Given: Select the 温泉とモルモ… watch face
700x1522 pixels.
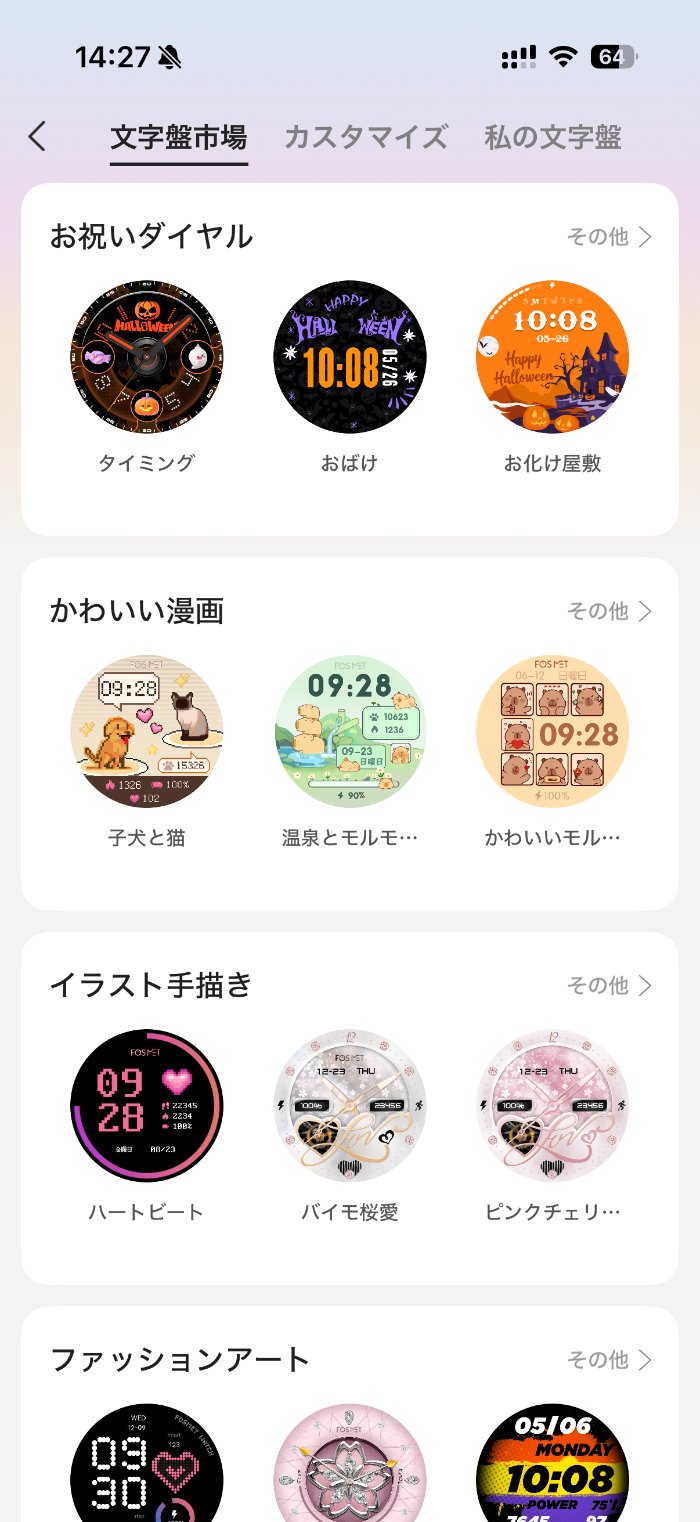Looking at the screenshot, I should click(x=349, y=732).
